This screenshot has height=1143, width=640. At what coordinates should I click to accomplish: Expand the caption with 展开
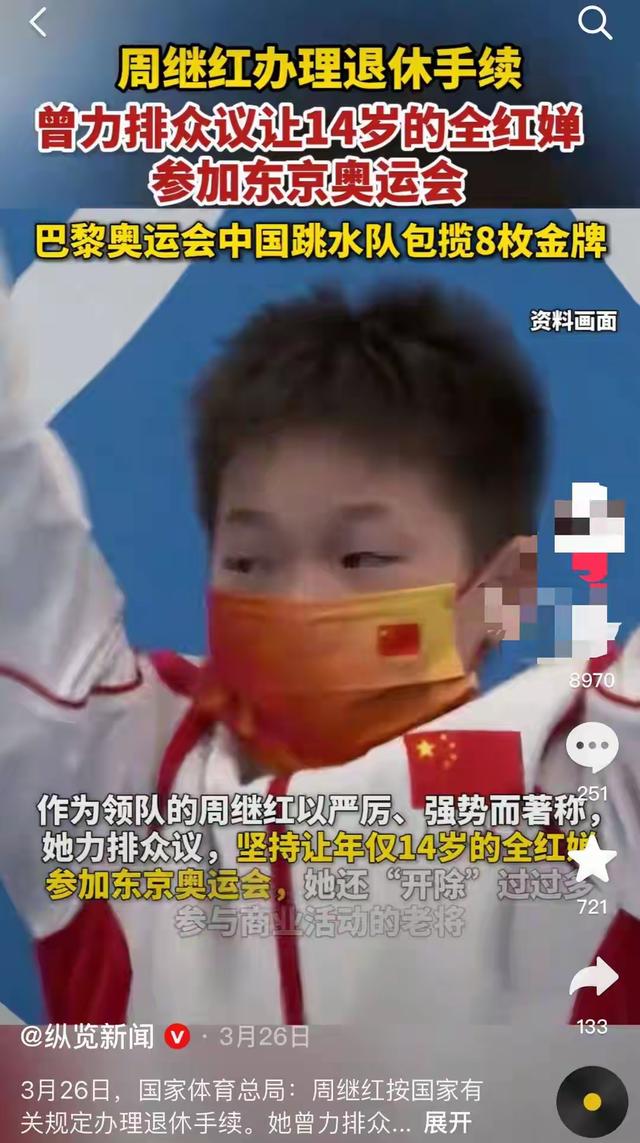coord(447,1122)
